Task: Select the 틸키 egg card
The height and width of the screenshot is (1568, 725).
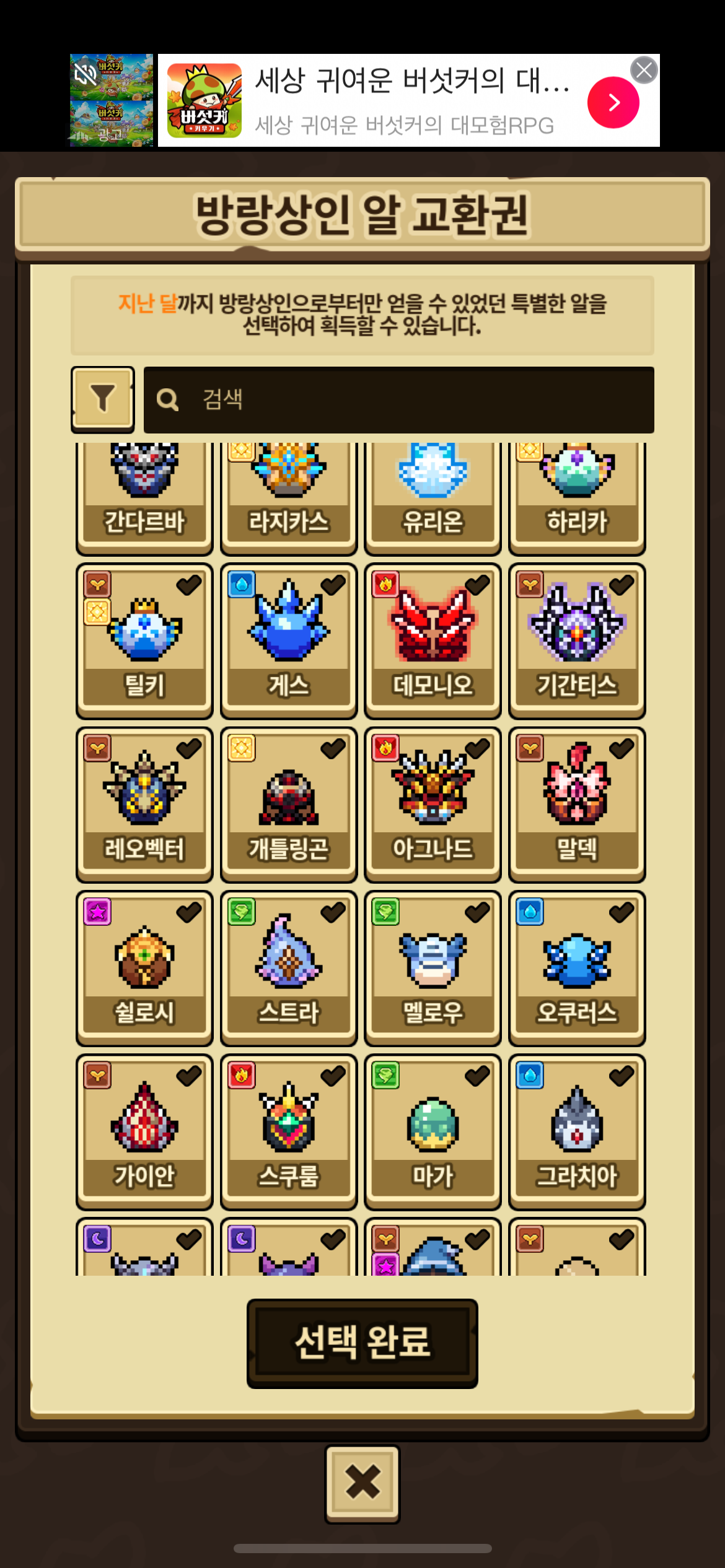Action: coord(144,641)
